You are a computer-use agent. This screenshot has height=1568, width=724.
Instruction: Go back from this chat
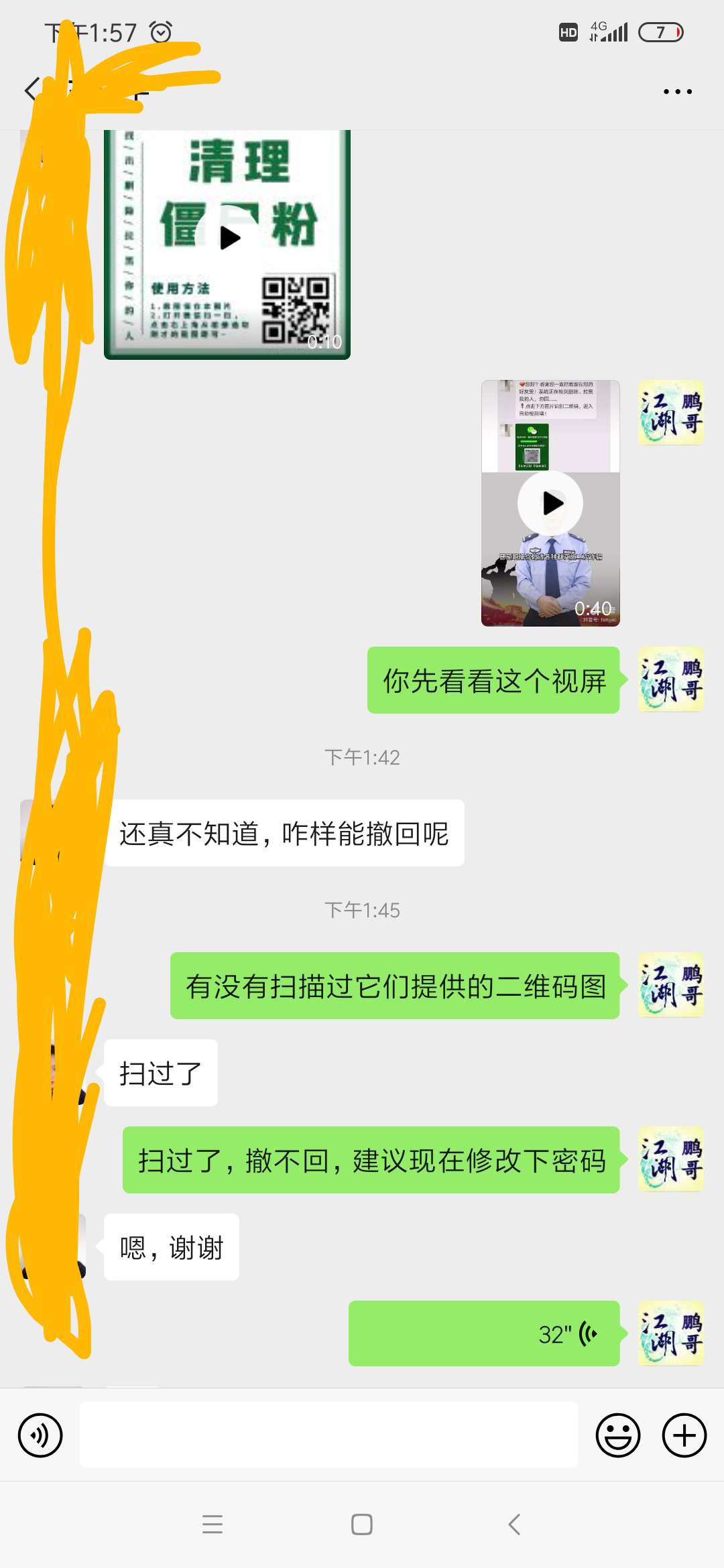[x=32, y=89]
